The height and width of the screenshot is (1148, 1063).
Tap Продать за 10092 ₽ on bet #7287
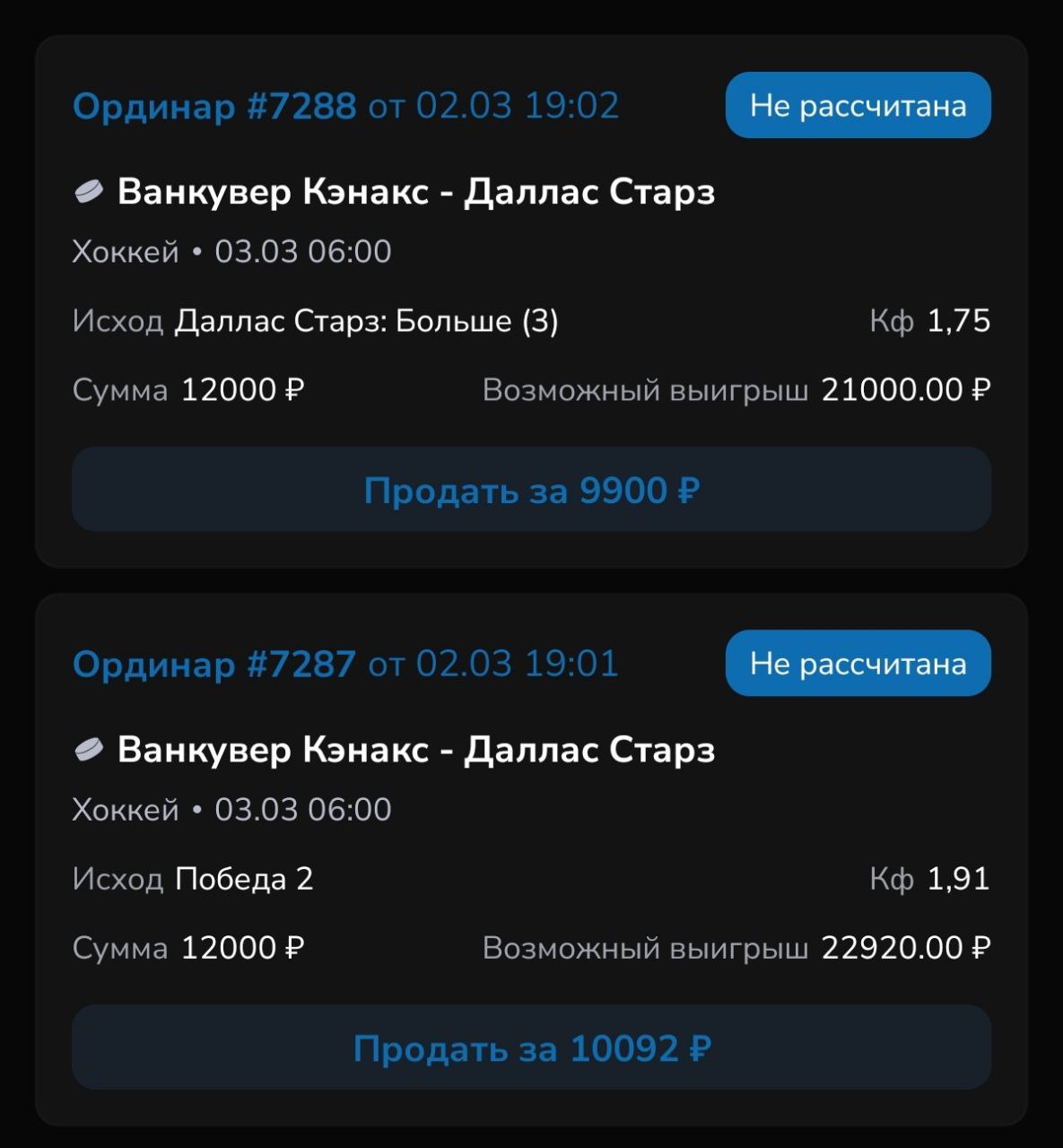coord(531,1048)
